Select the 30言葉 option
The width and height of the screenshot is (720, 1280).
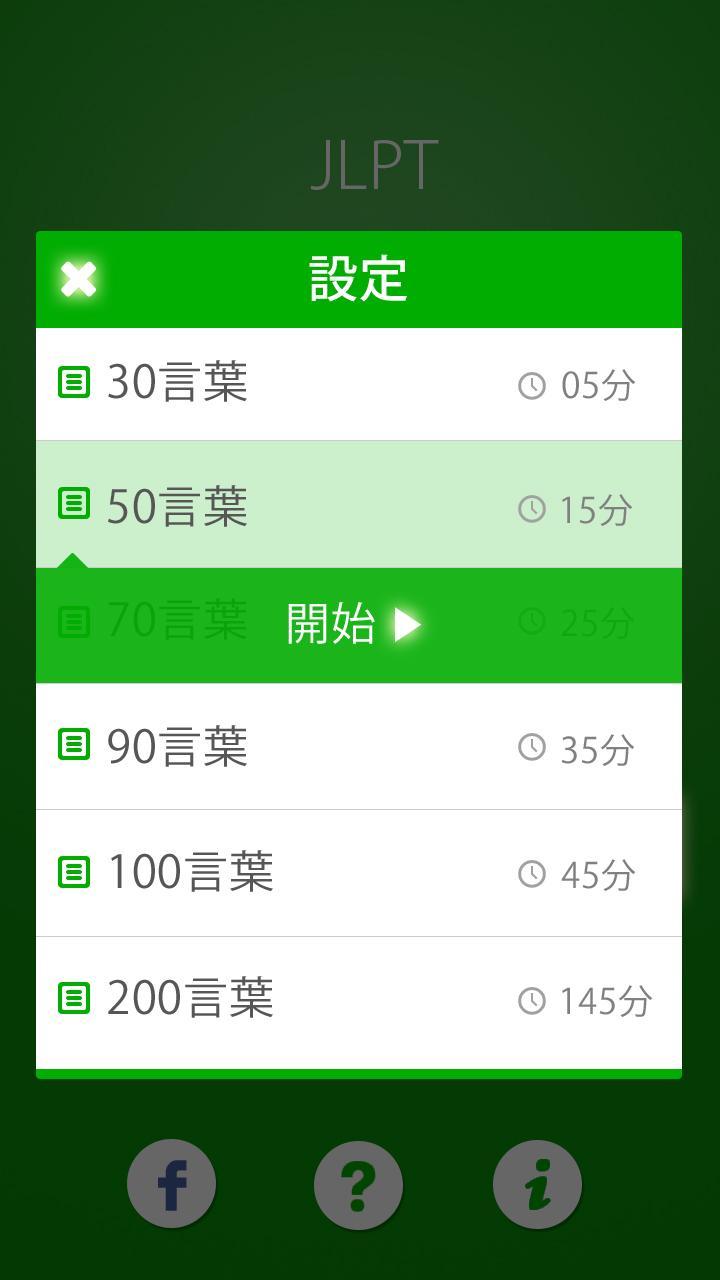358,384
